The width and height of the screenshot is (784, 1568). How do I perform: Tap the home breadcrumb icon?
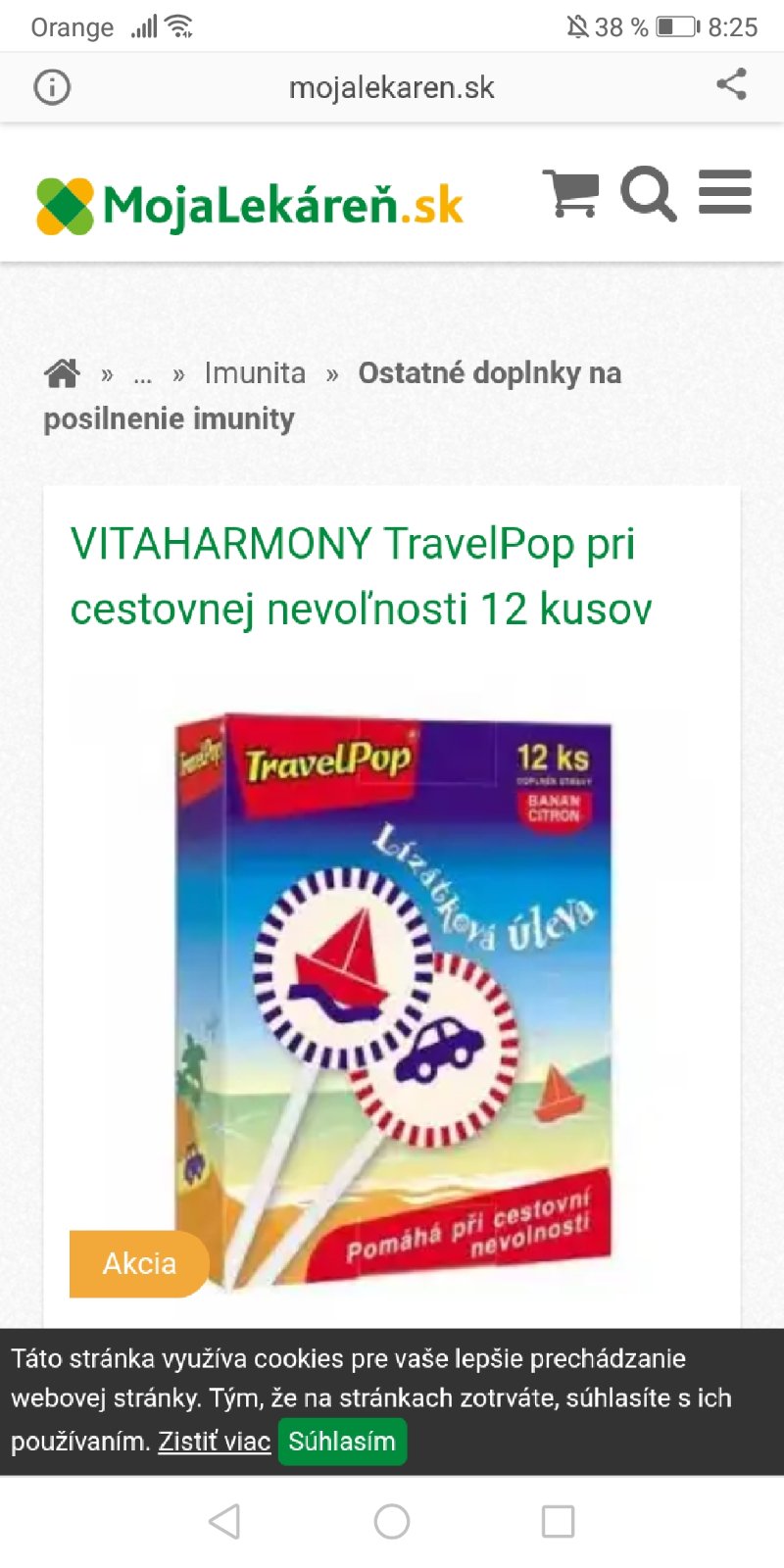[x=62, y=373]
